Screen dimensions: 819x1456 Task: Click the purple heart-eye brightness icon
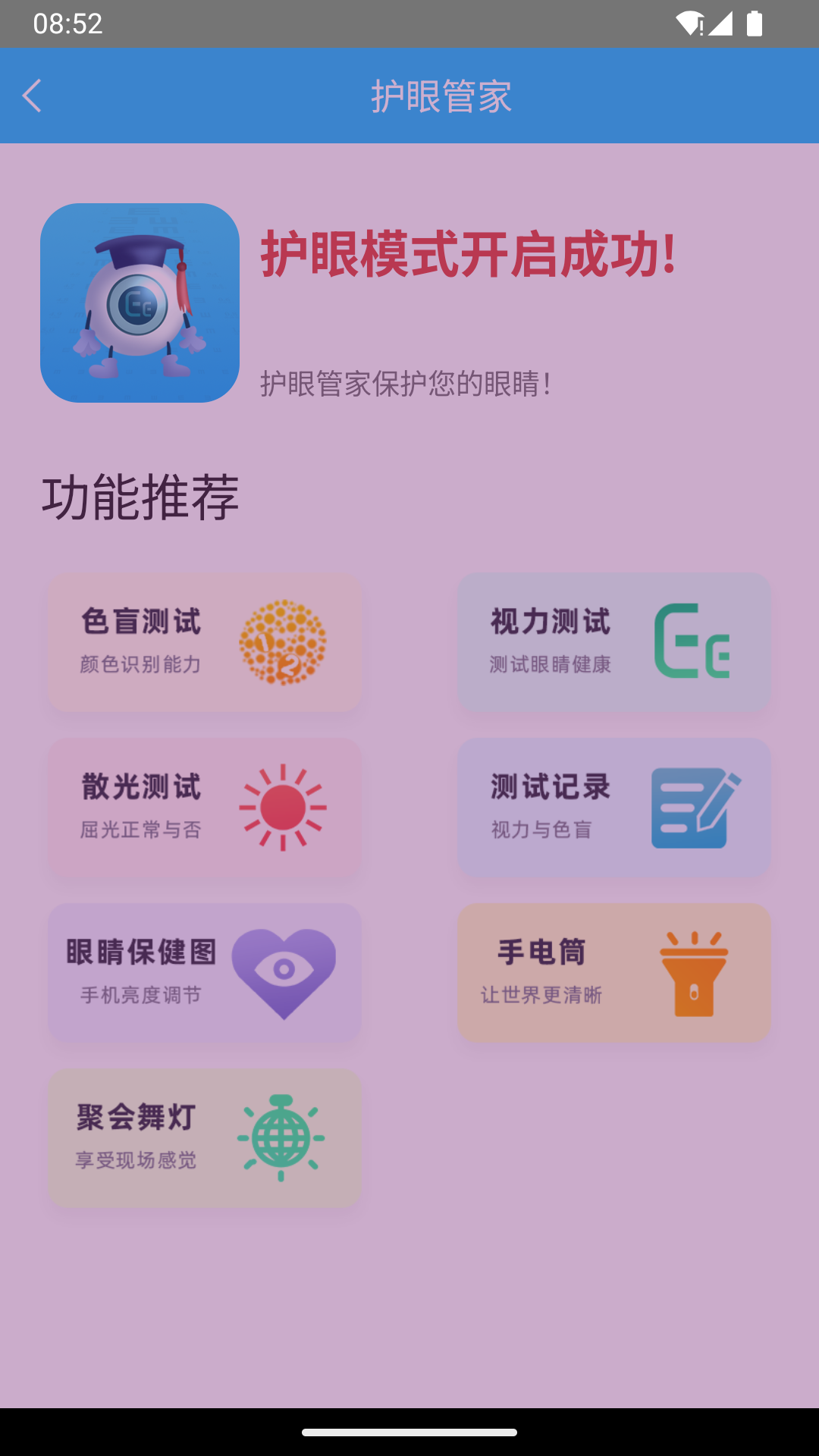[284, 971]
